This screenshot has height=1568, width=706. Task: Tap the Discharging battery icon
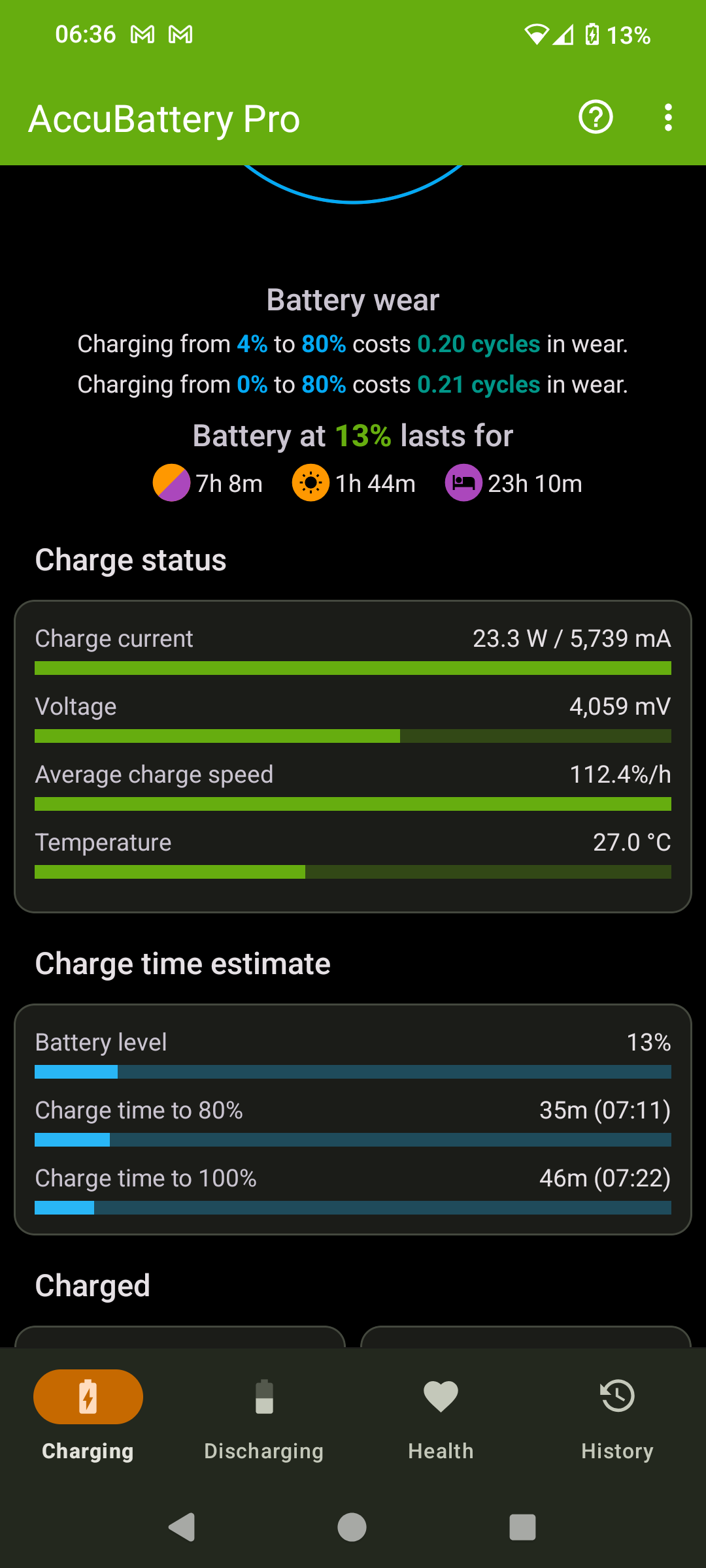pos(264,1397)
